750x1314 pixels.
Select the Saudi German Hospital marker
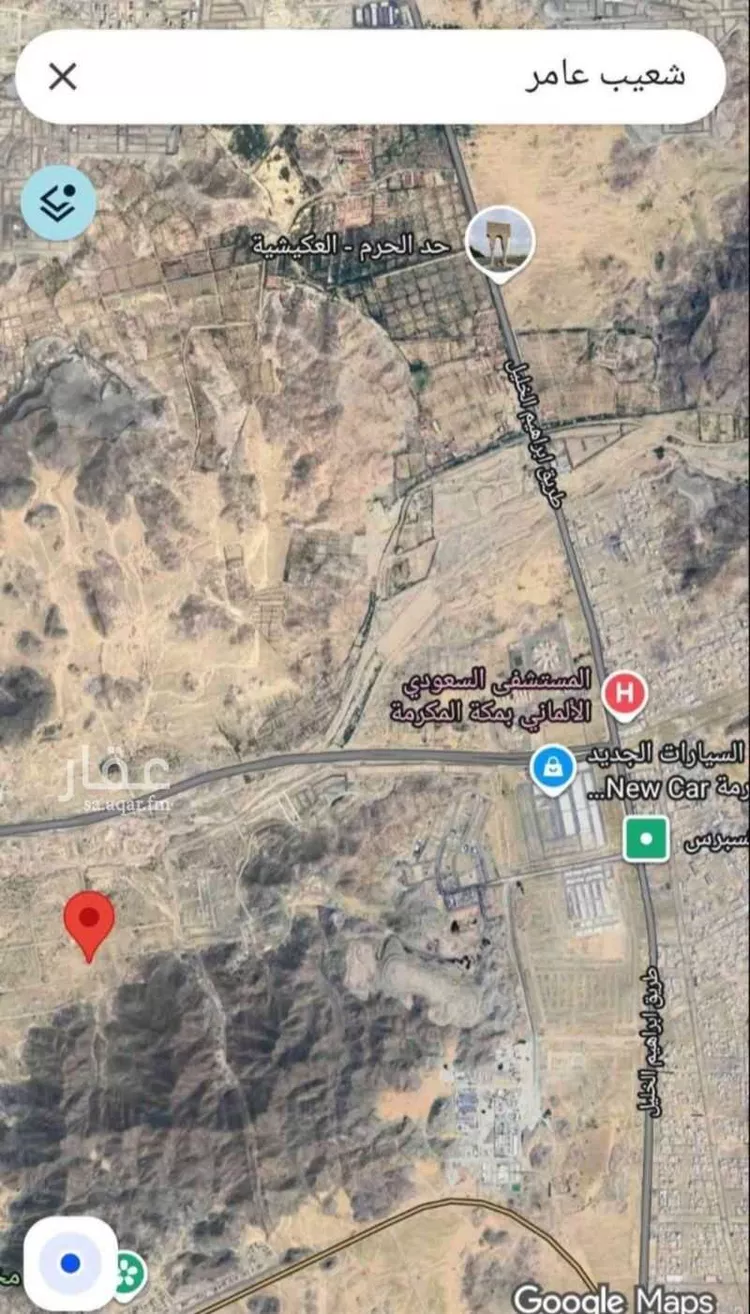tap(624, 694)
